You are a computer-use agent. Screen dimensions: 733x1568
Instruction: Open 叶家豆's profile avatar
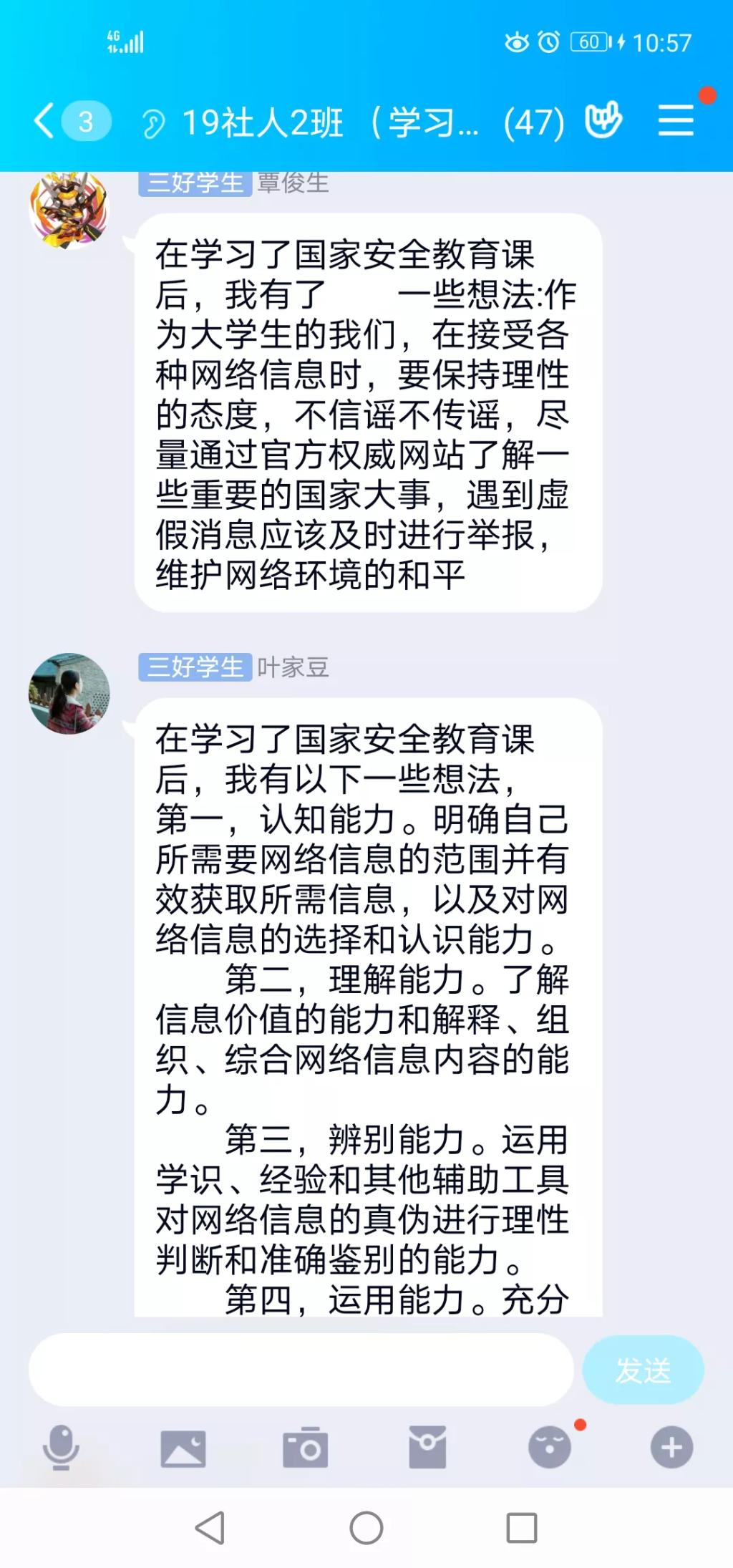pos(69,693)
